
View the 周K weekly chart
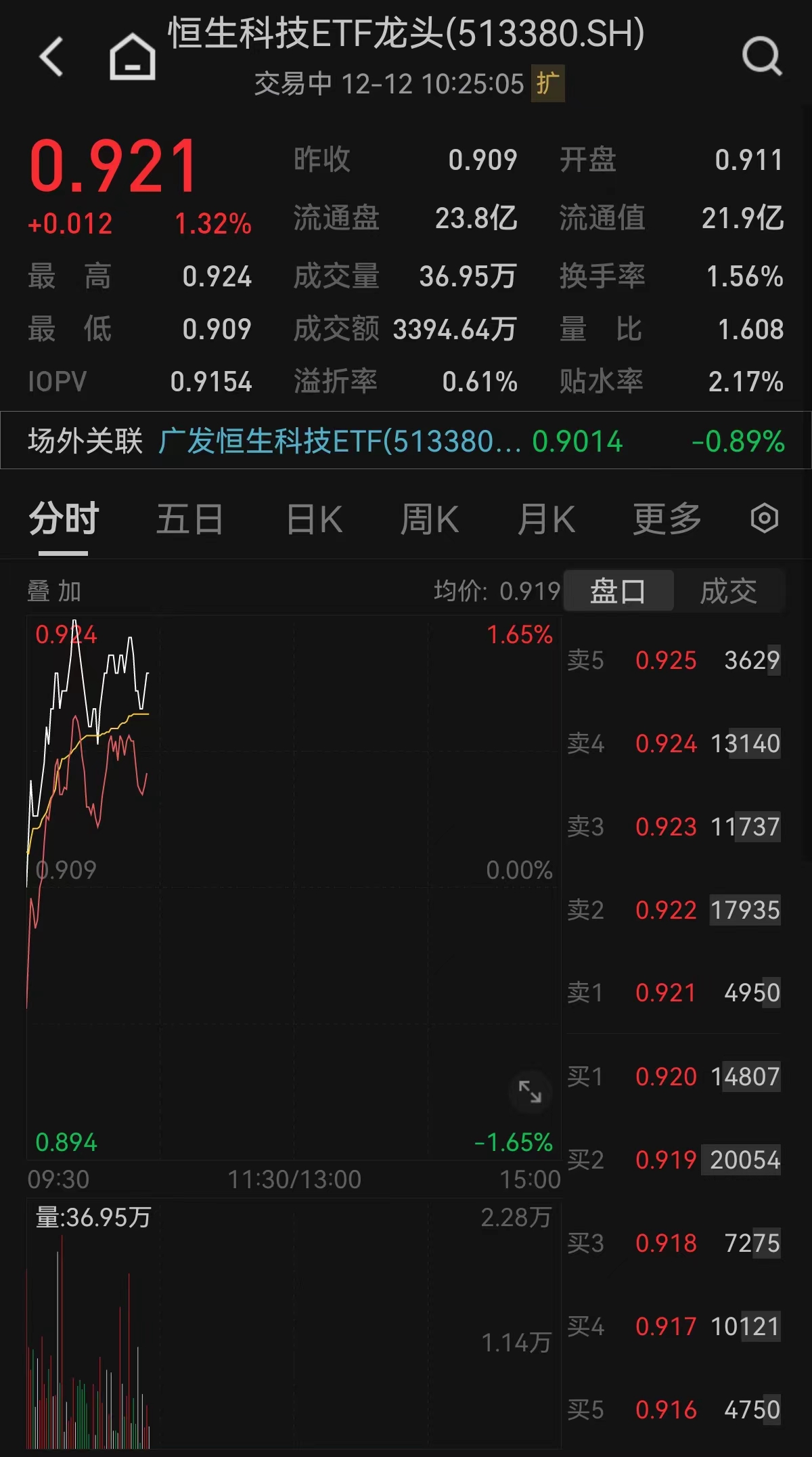430,517
